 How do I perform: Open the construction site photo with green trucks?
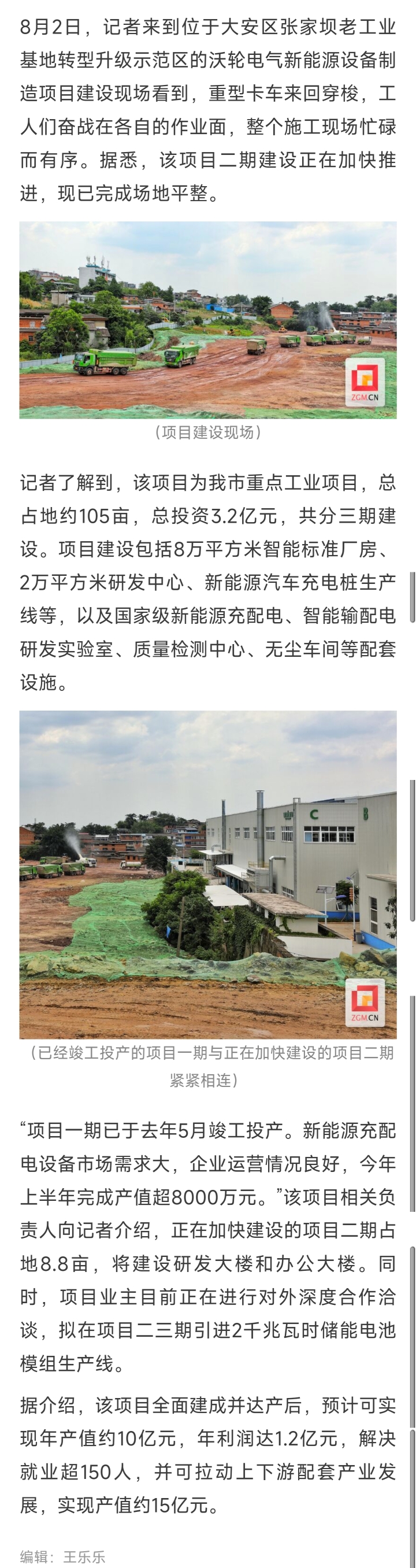click(207, 320)
